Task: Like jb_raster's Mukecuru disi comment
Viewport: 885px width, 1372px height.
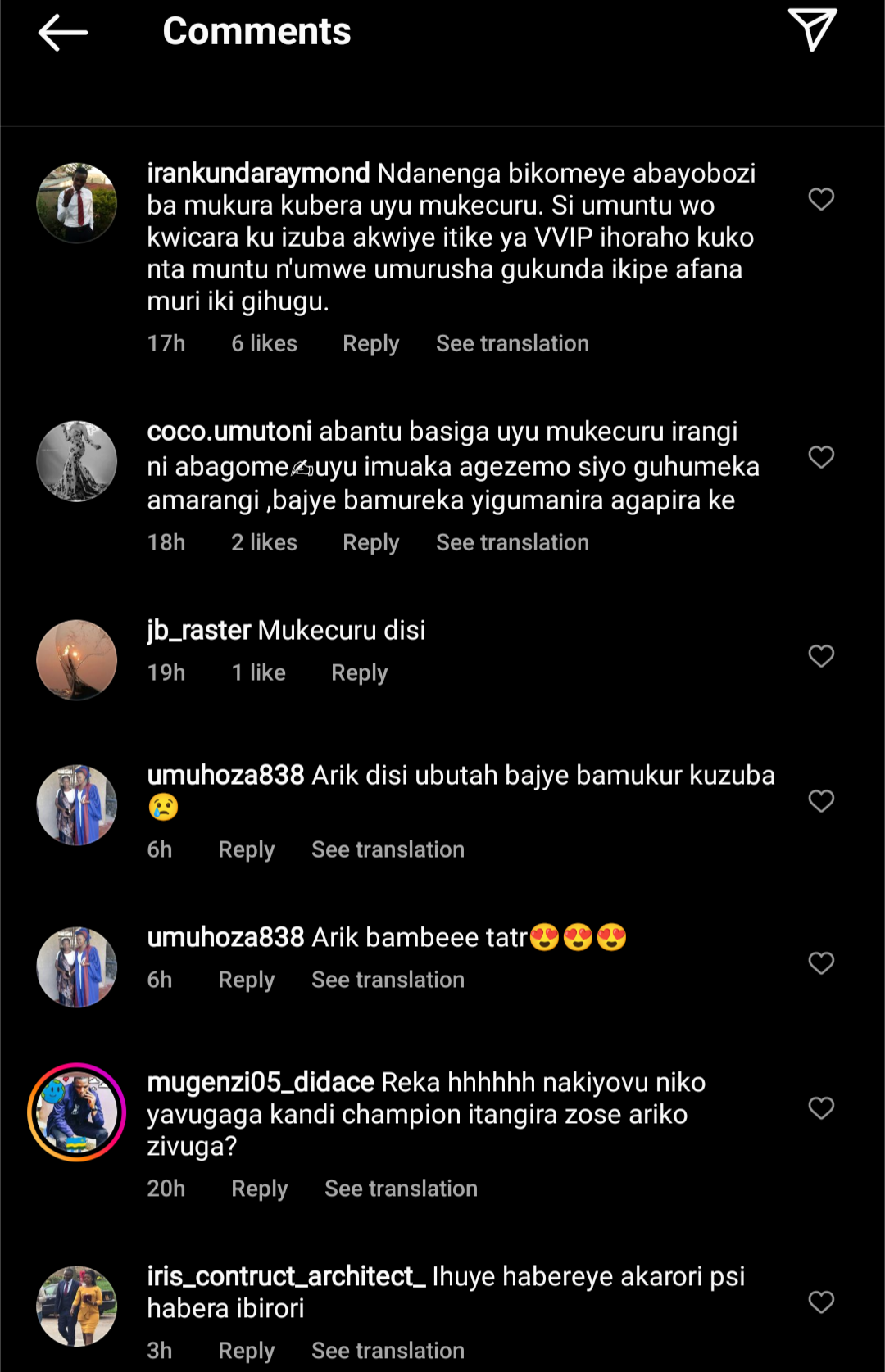Action: coord(820,656)
